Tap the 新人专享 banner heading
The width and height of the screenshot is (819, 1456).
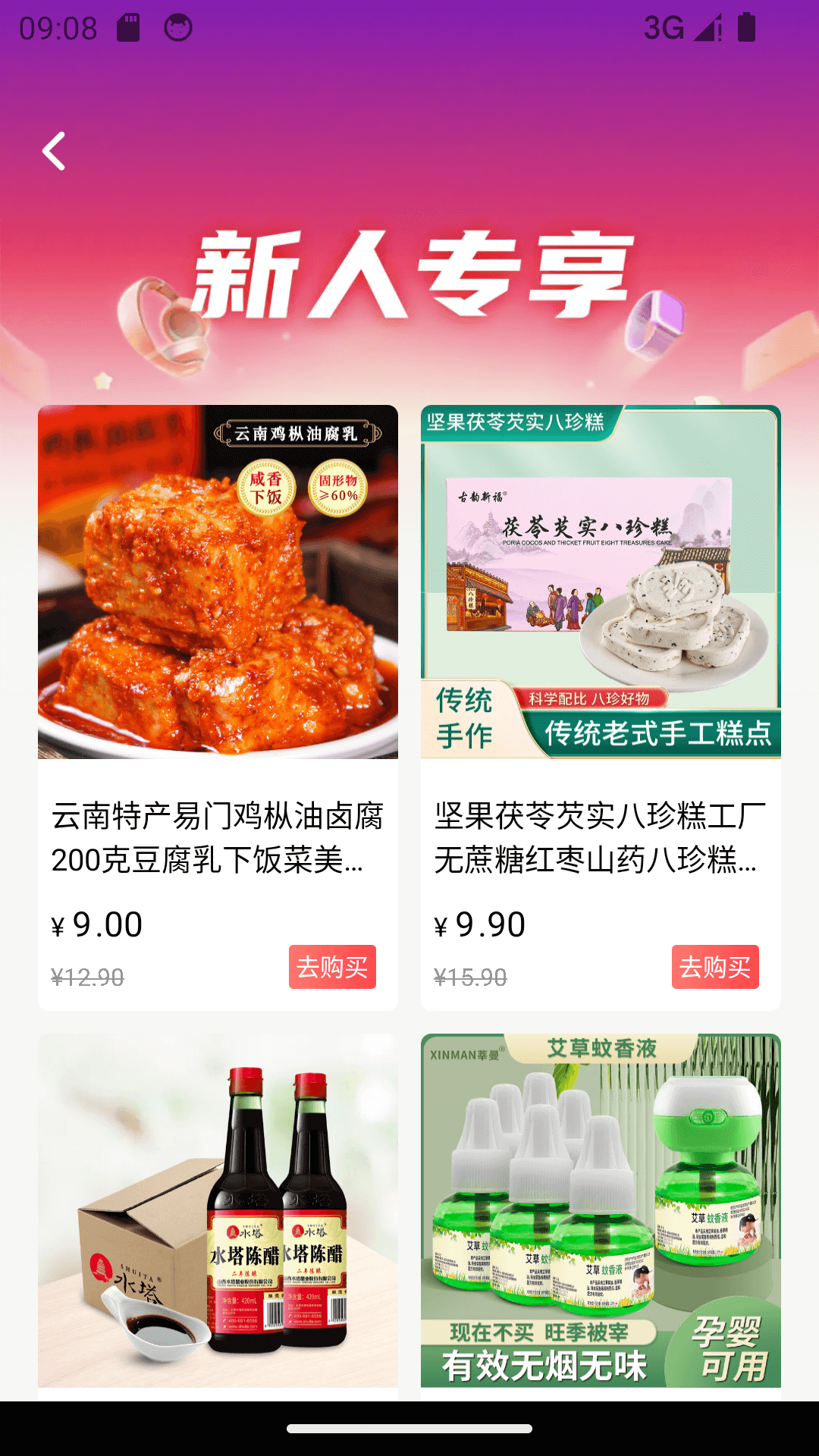(x=409, y=277)
